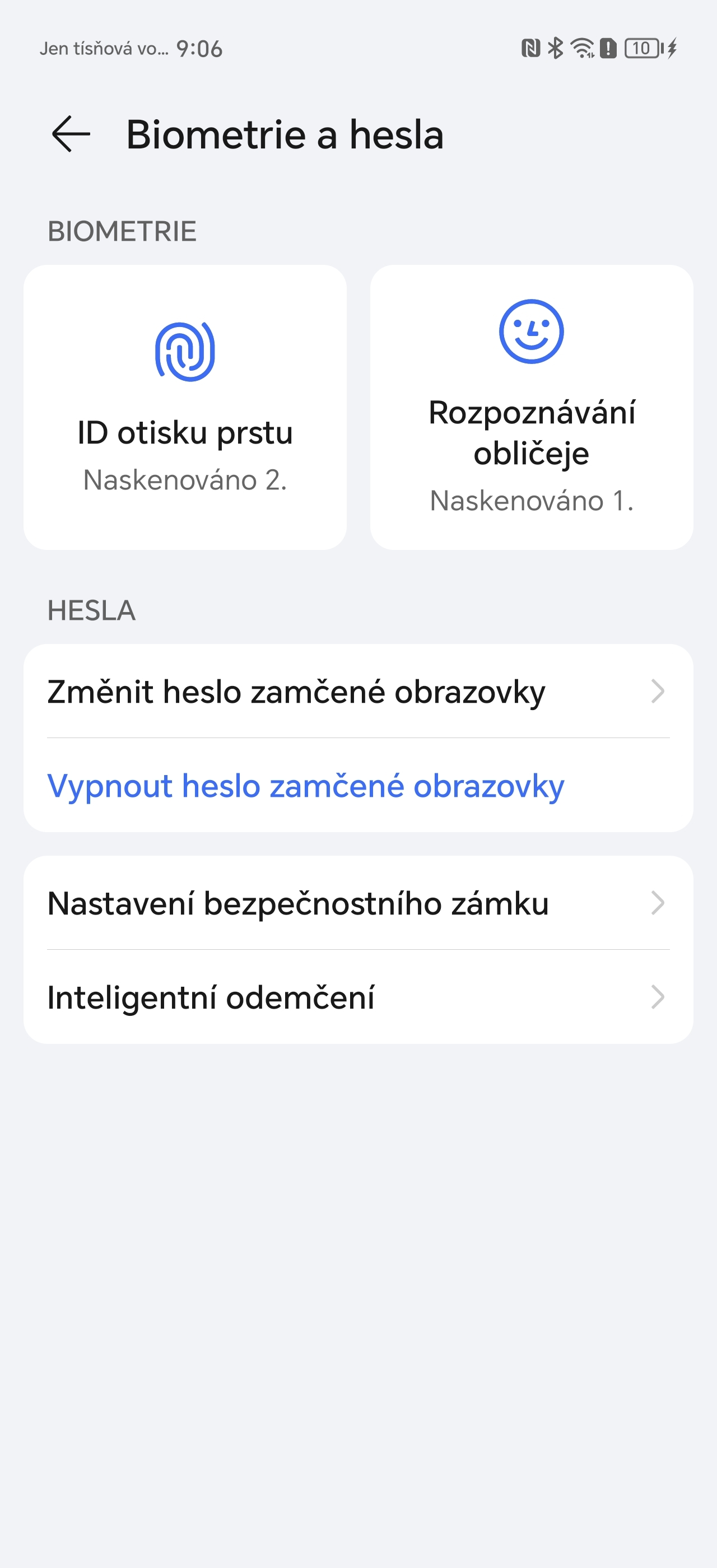Screen dimensions: 717x1568
Task: Tap the clock showing 9:06
Action: (x=199, y=49)
